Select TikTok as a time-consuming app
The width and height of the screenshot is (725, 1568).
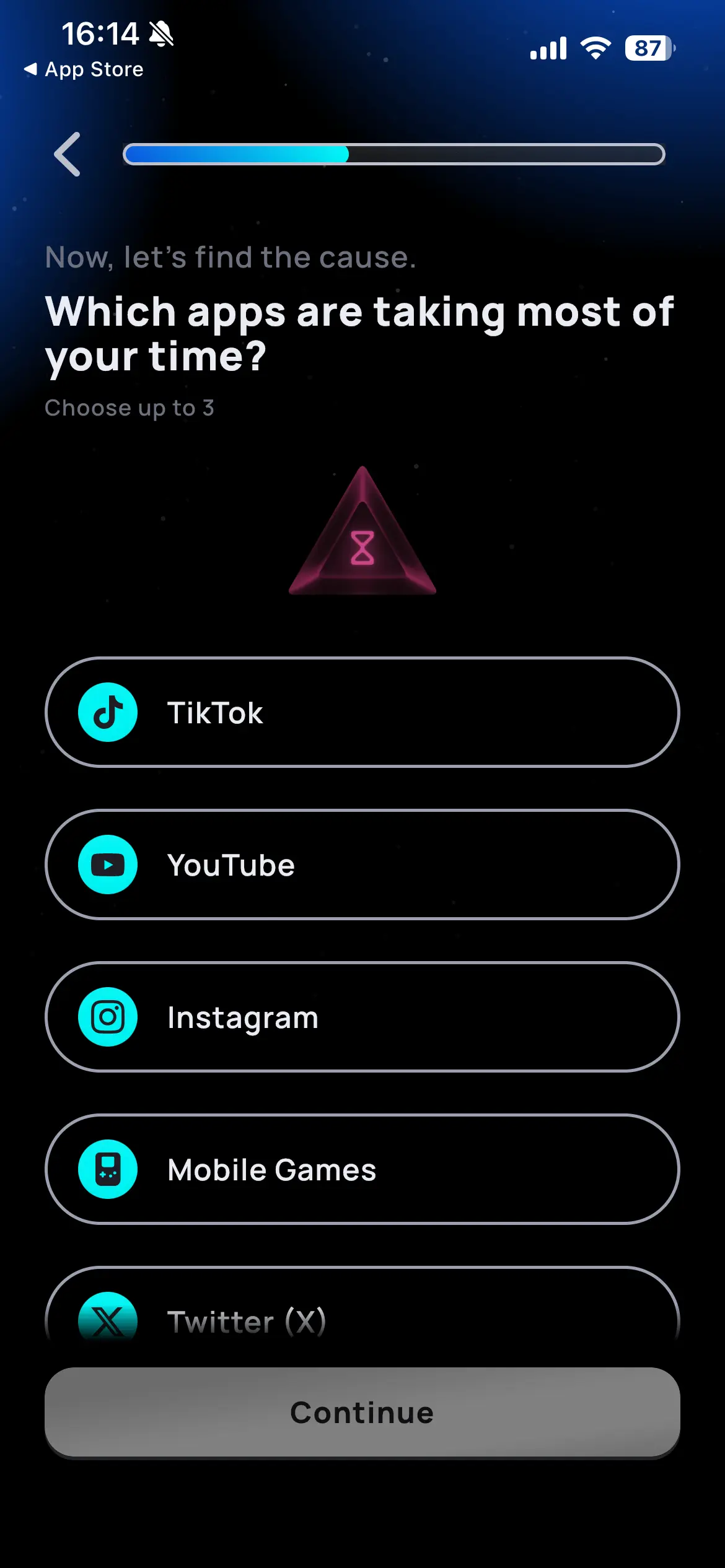coord(362,712)
